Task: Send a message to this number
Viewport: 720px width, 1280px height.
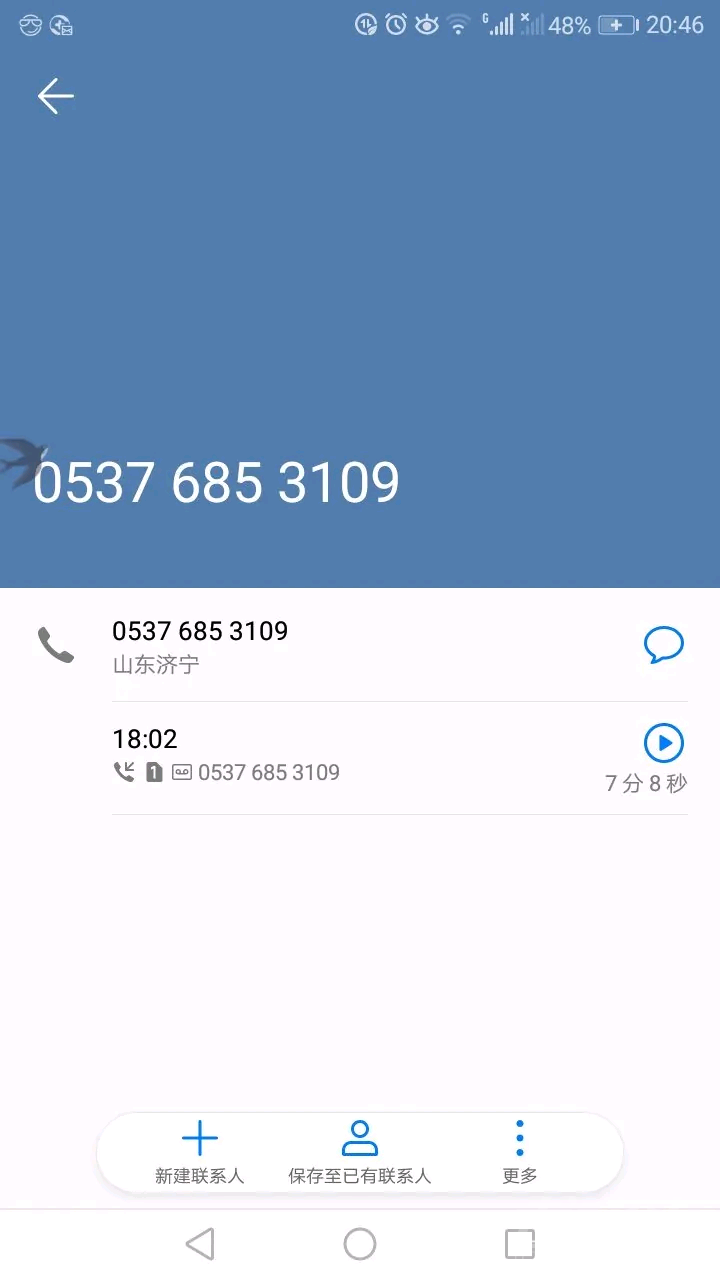Action: click(x=663, y=645)
